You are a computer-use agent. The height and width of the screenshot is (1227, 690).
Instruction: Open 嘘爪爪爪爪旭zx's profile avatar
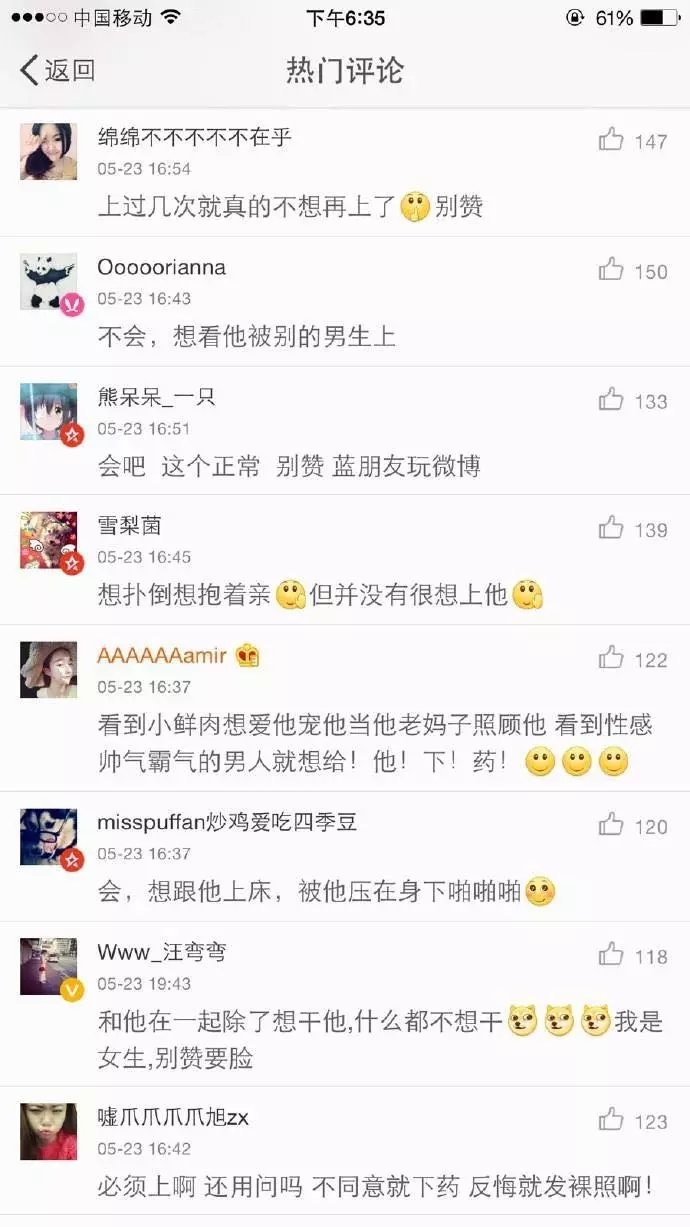[49, 1132]
